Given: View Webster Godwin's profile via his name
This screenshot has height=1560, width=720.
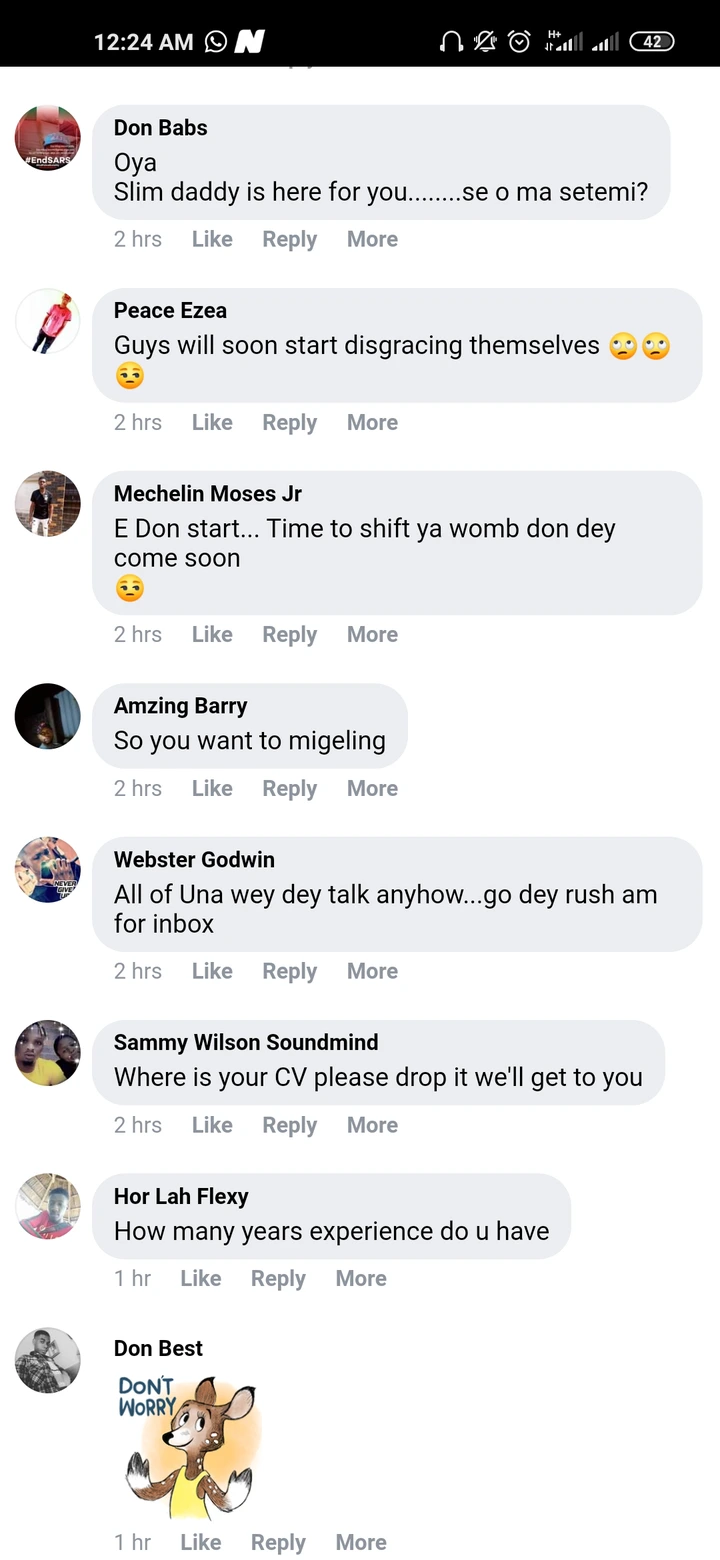Looking at the screenshot, I should 194,859.
